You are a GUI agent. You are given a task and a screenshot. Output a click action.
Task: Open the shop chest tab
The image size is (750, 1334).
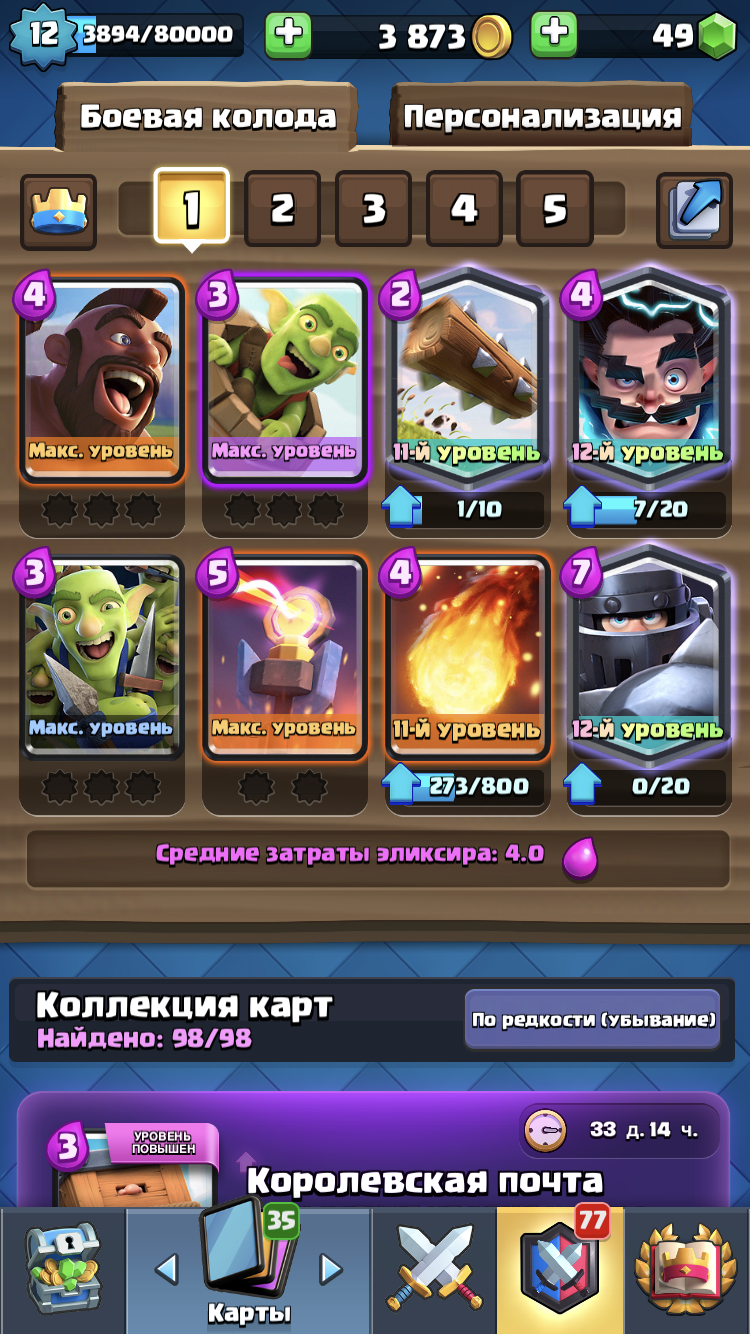click(63, 1270)
